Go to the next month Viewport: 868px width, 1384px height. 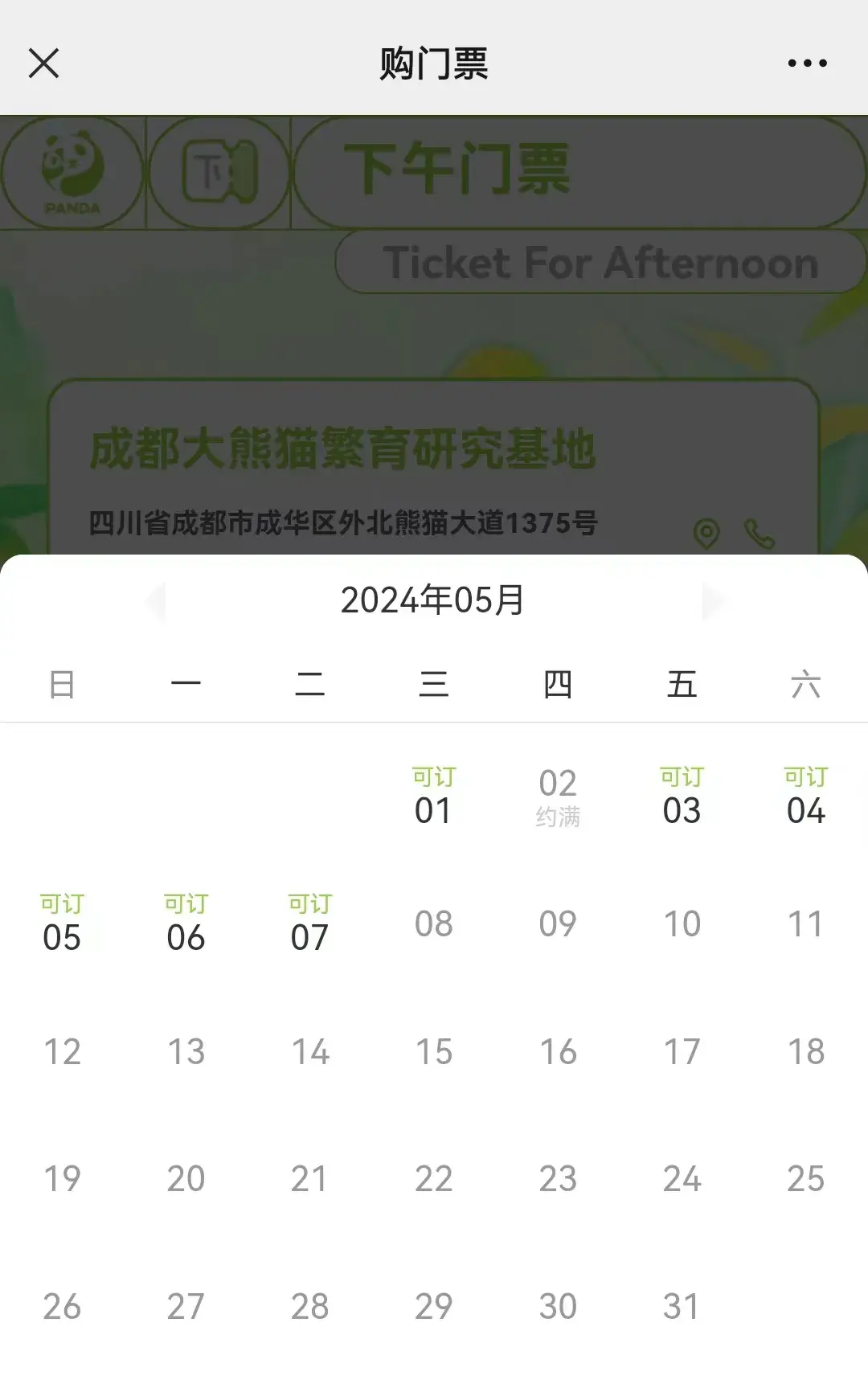[x=712, y=601]
